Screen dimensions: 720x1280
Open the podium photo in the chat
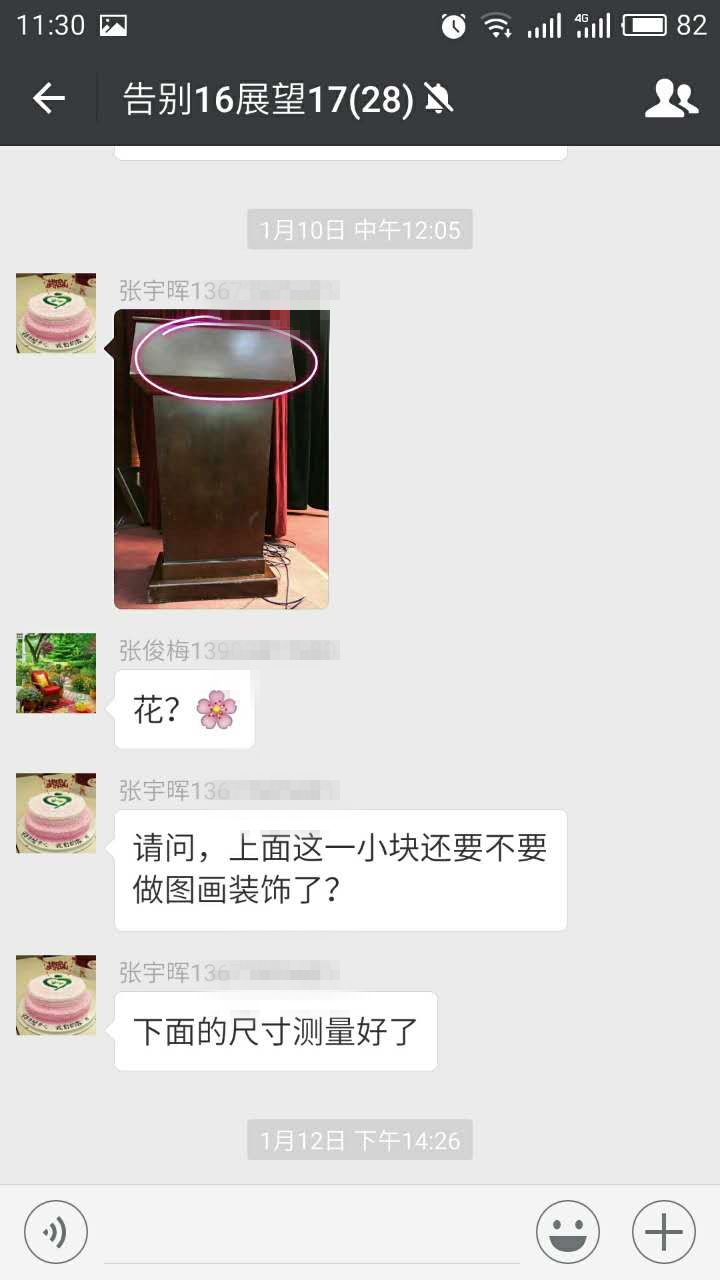pos(222,459)
